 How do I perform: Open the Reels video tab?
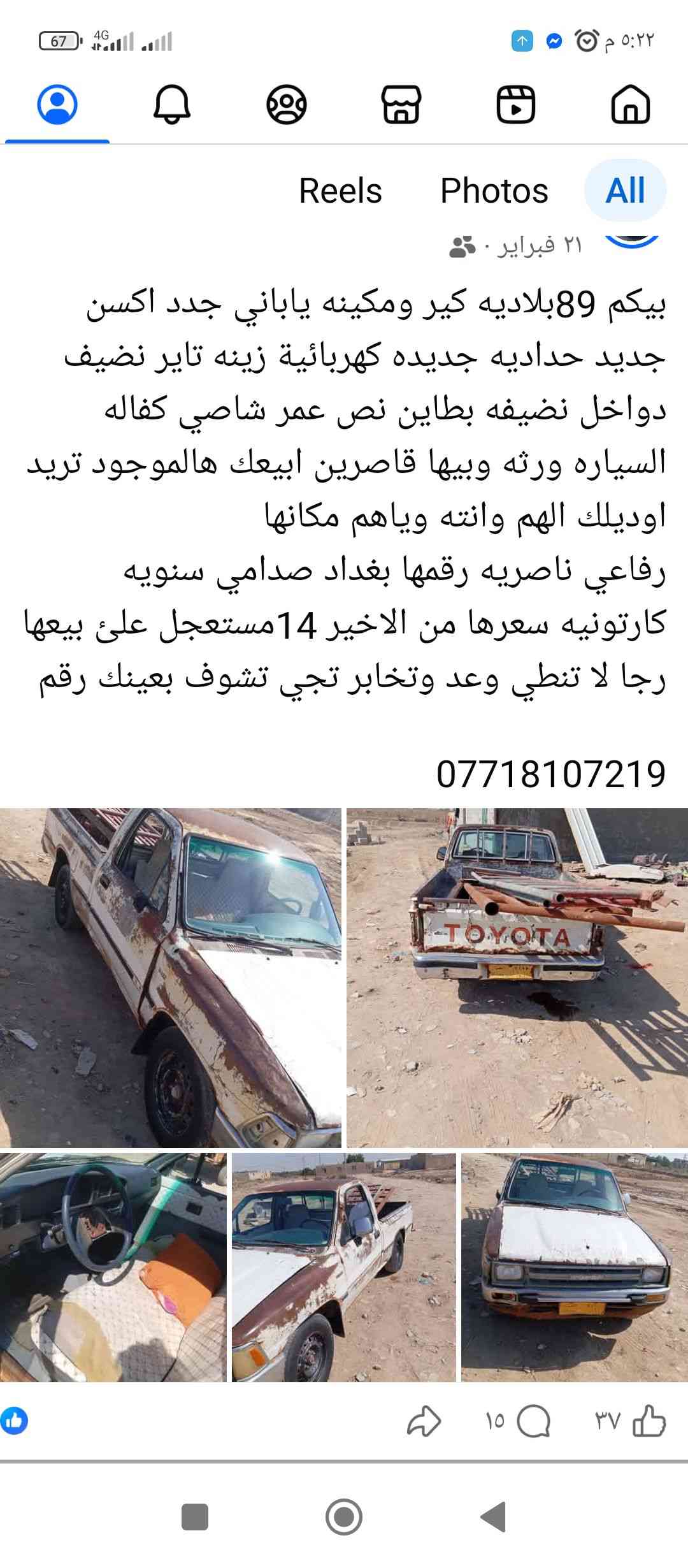point(515,105)
